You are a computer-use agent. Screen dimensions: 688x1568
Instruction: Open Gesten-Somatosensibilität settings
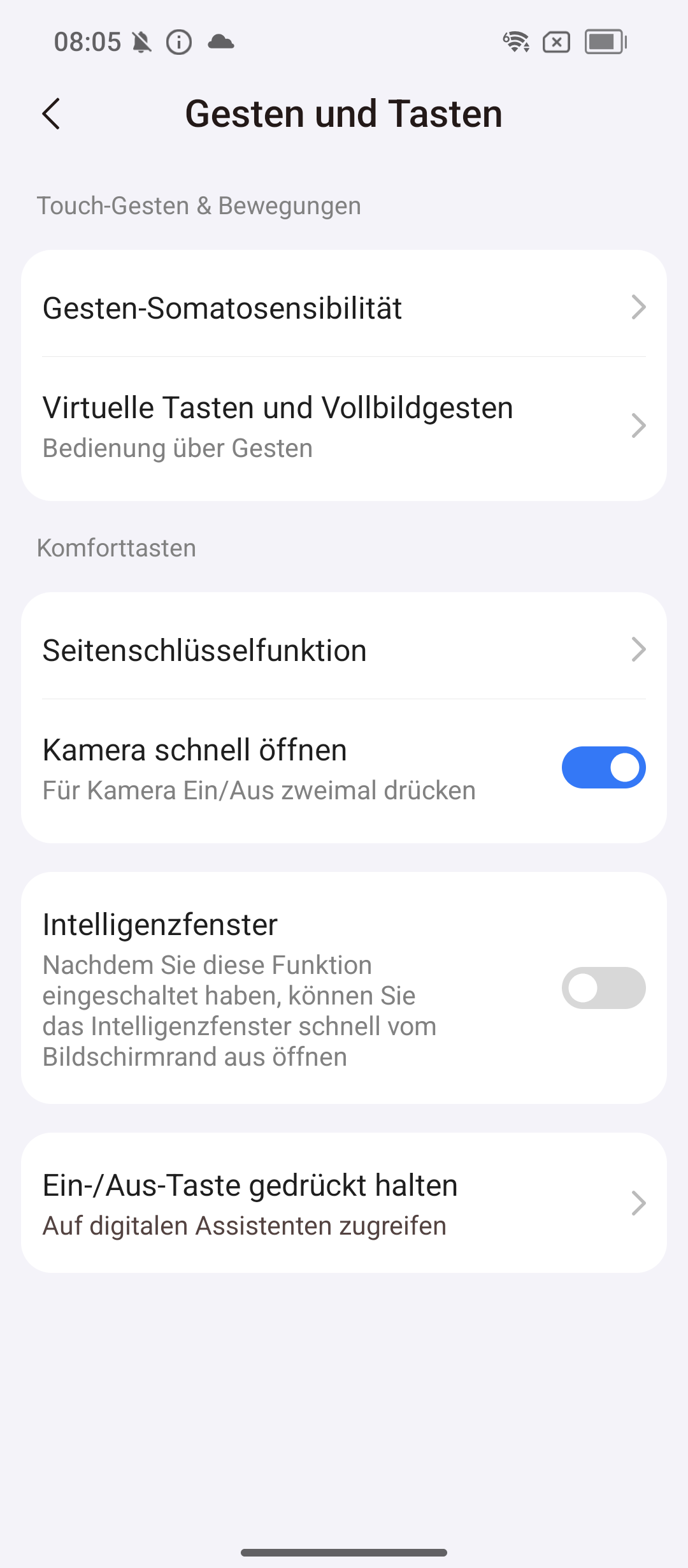click(x=344, y=308)
